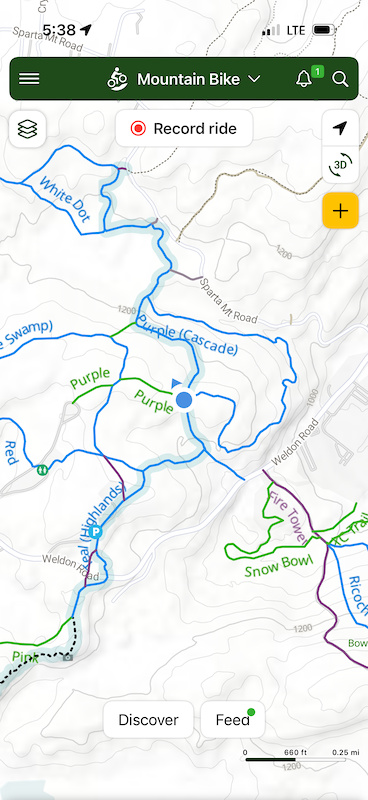Open the map layers button
This screenshot has height=800, width=368.
coord(28,129)
